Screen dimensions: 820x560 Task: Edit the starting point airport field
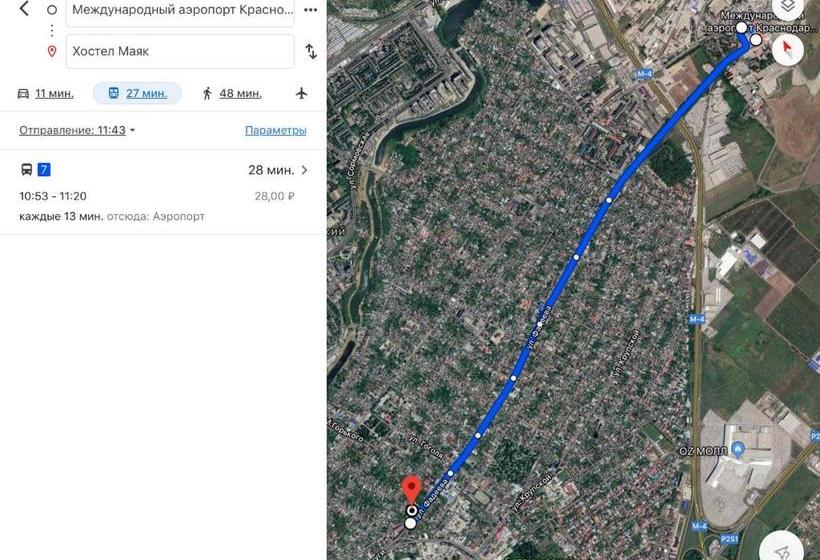180,11
